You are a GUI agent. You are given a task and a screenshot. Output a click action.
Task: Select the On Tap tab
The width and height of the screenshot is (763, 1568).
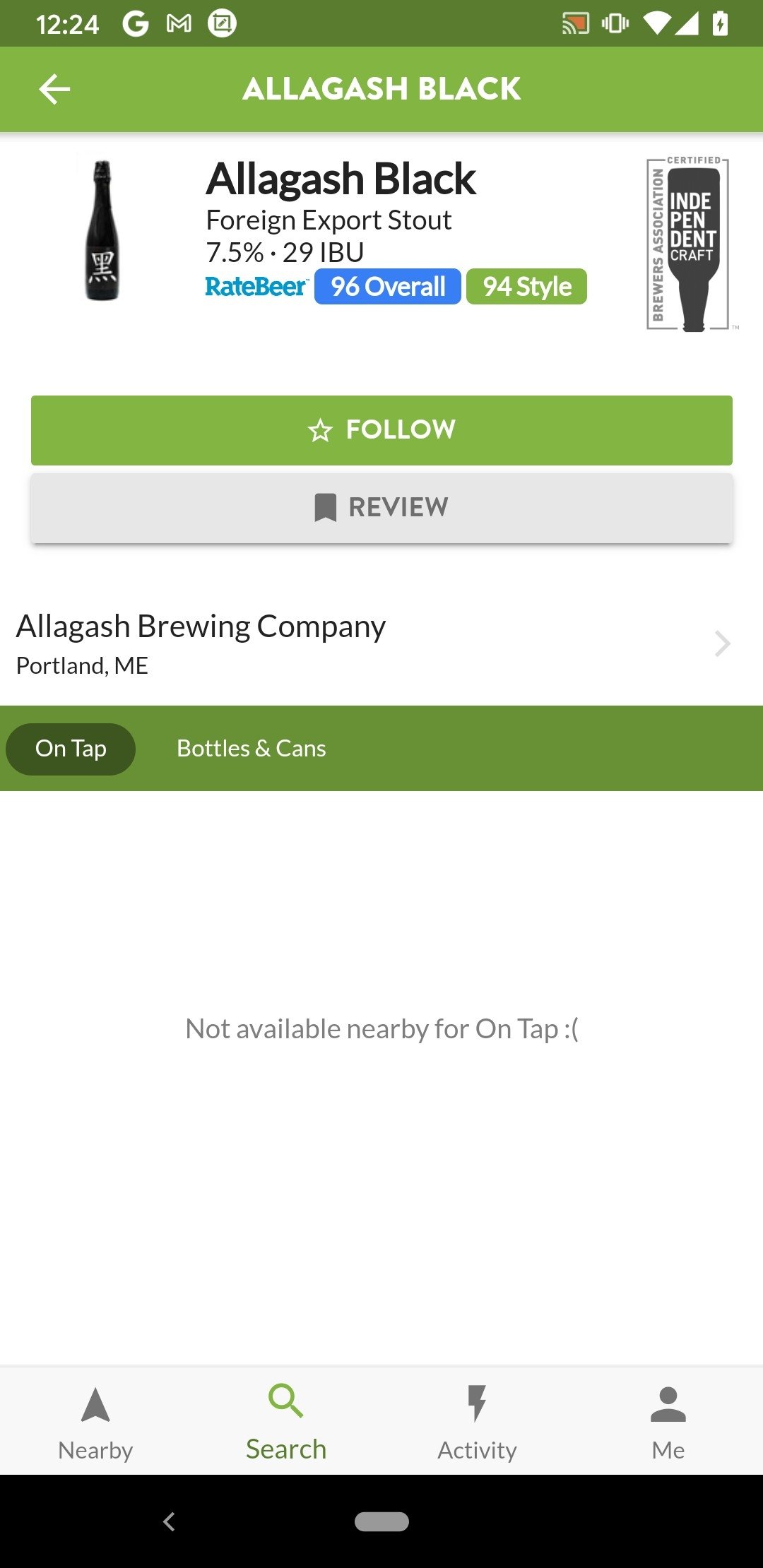71,749
